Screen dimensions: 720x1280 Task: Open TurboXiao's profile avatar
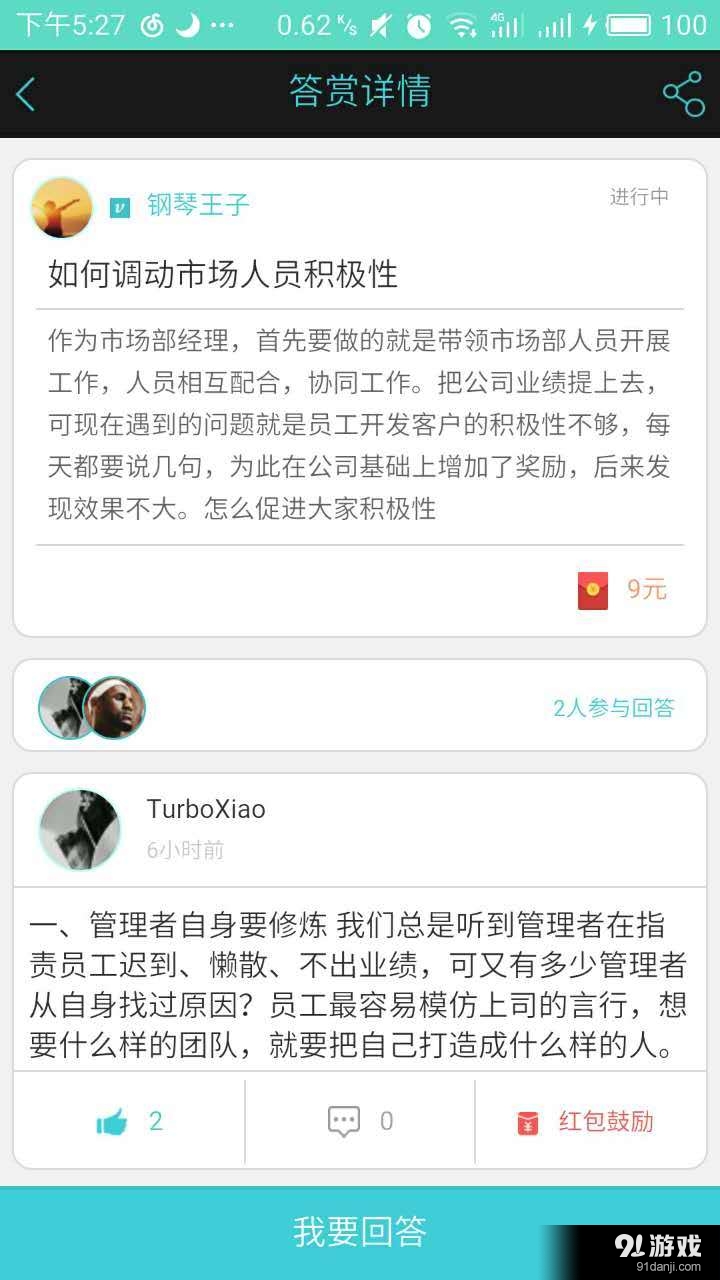click(79, 829)
